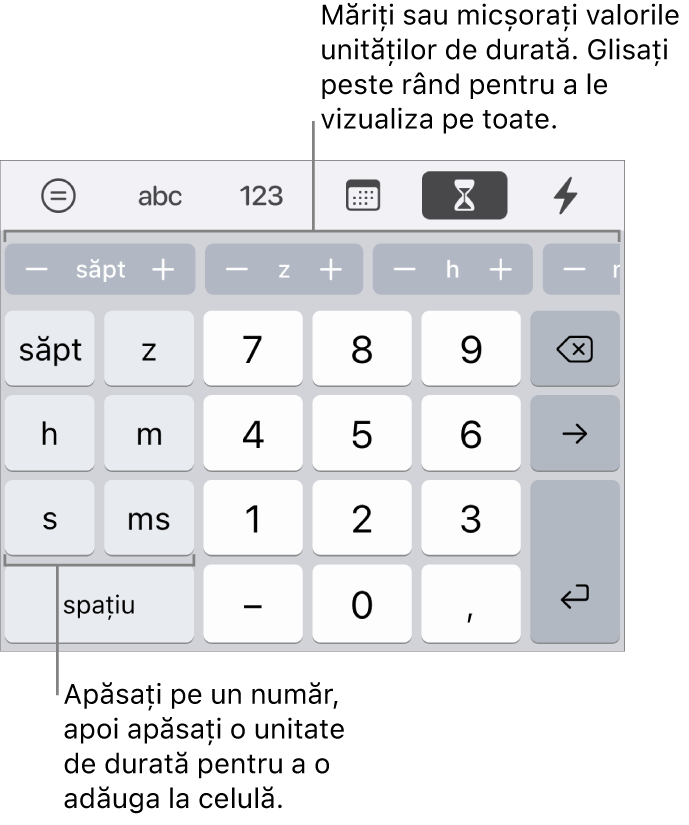Open the date and time keyboard

363,196
